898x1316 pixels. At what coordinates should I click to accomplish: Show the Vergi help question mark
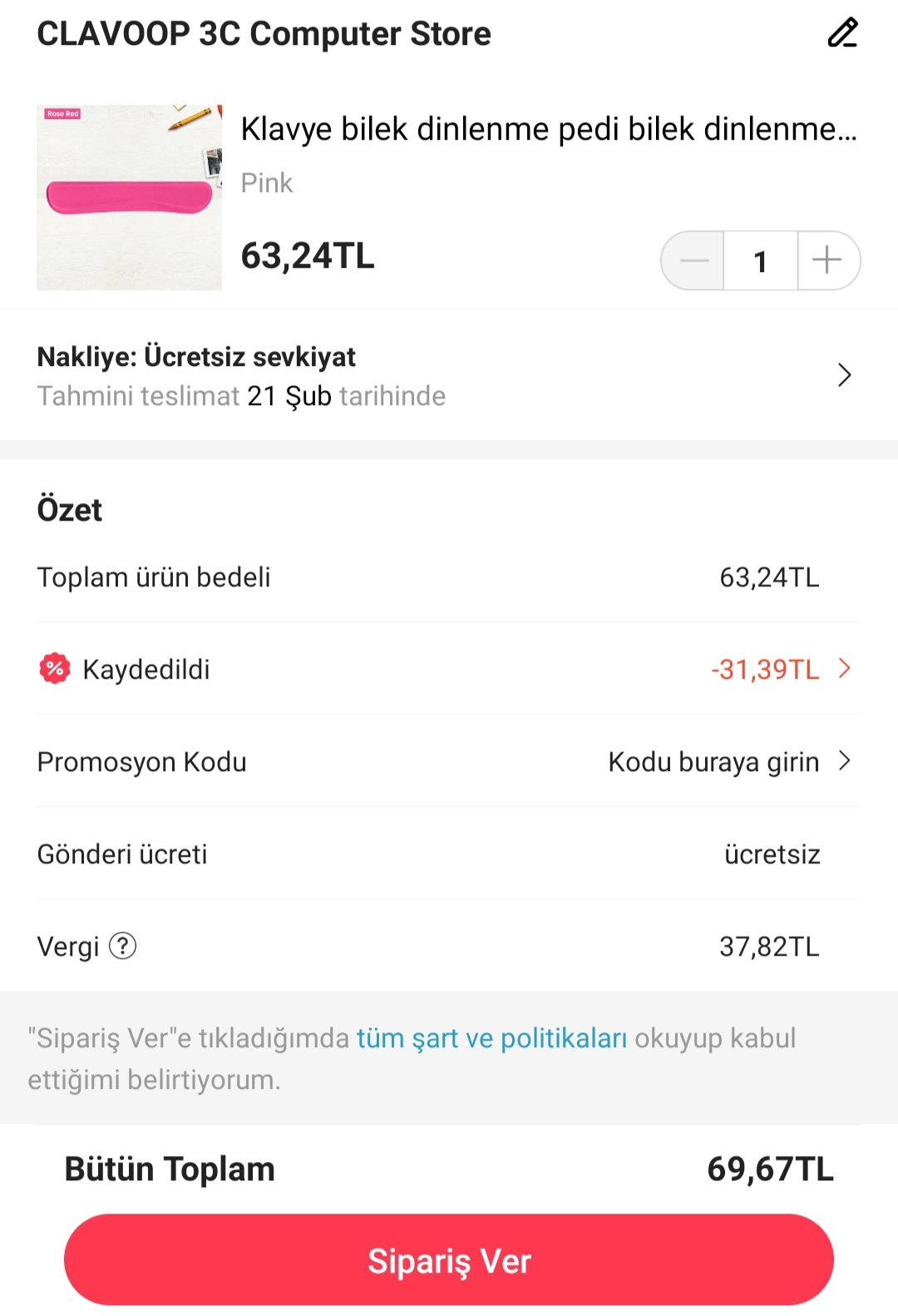point(123,946)
